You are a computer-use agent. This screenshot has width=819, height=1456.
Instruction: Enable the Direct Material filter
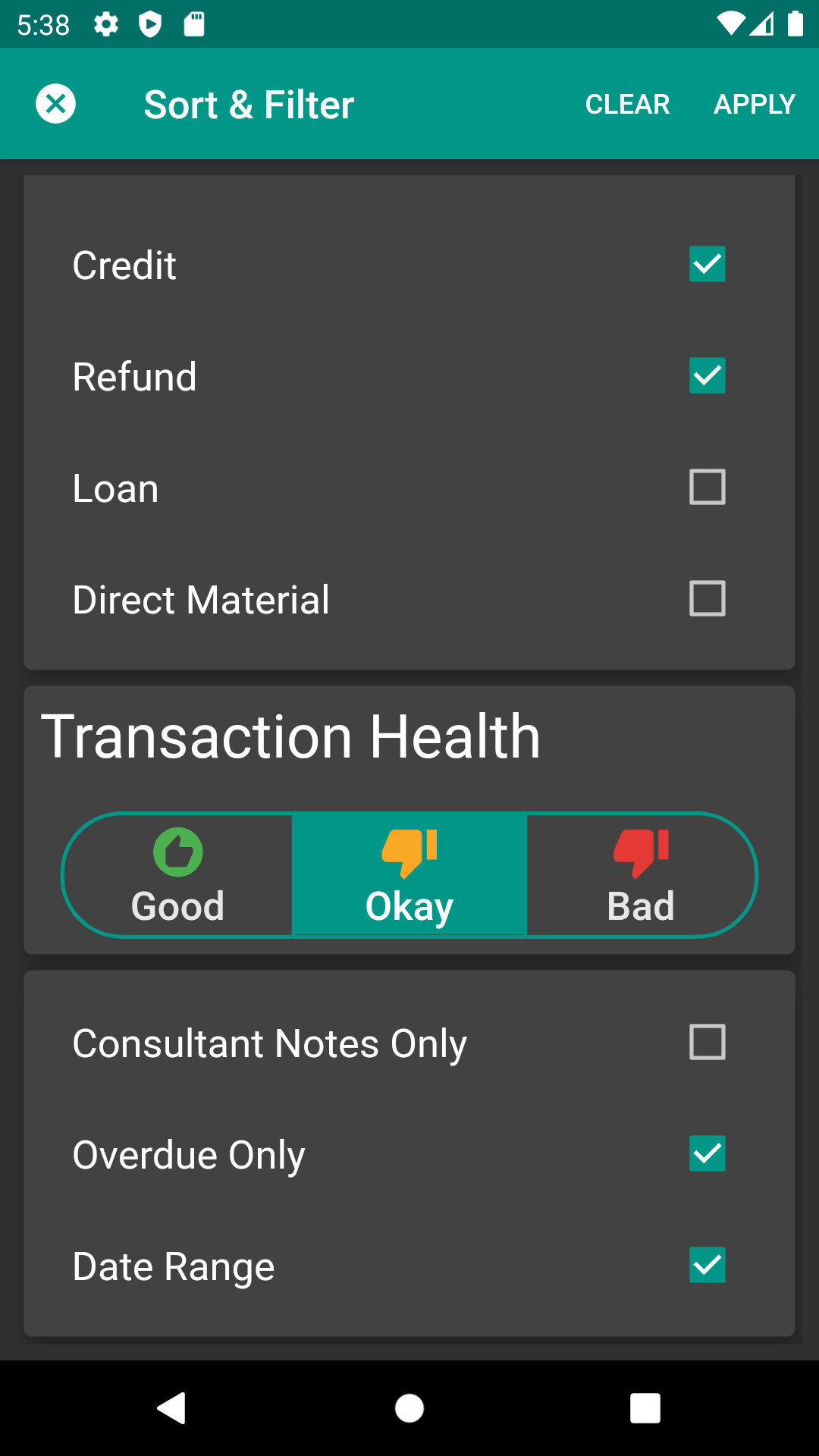tap(707, 598)
